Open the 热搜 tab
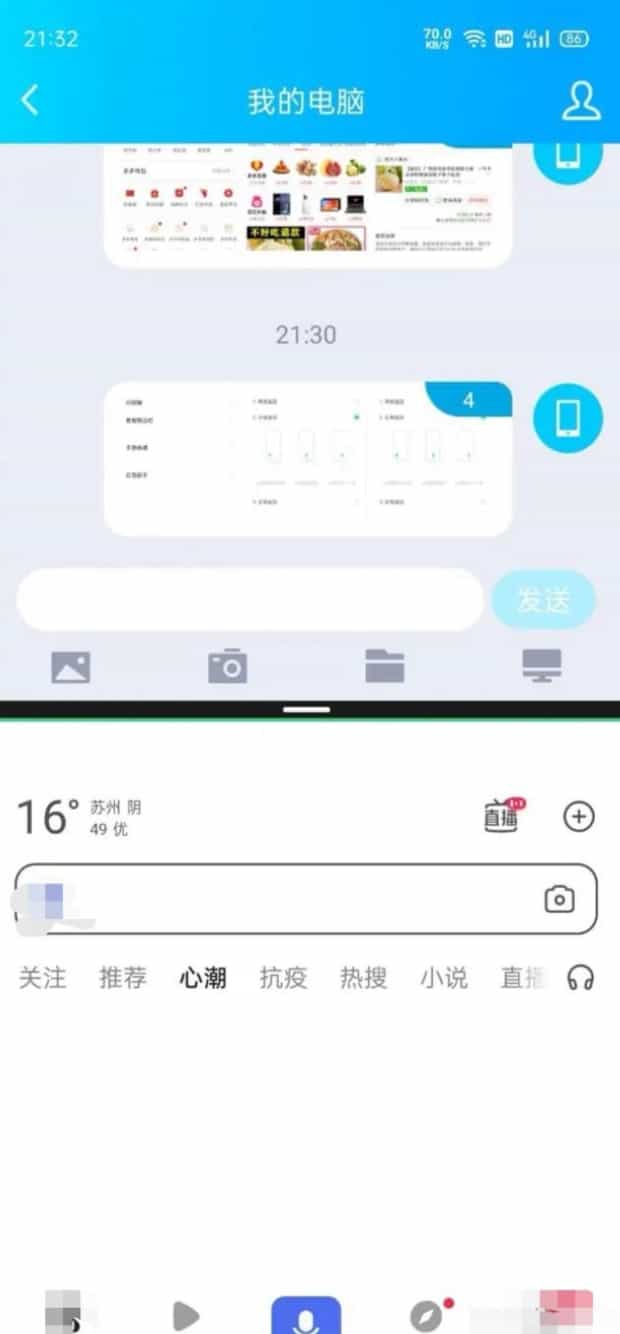 (363, 977)
